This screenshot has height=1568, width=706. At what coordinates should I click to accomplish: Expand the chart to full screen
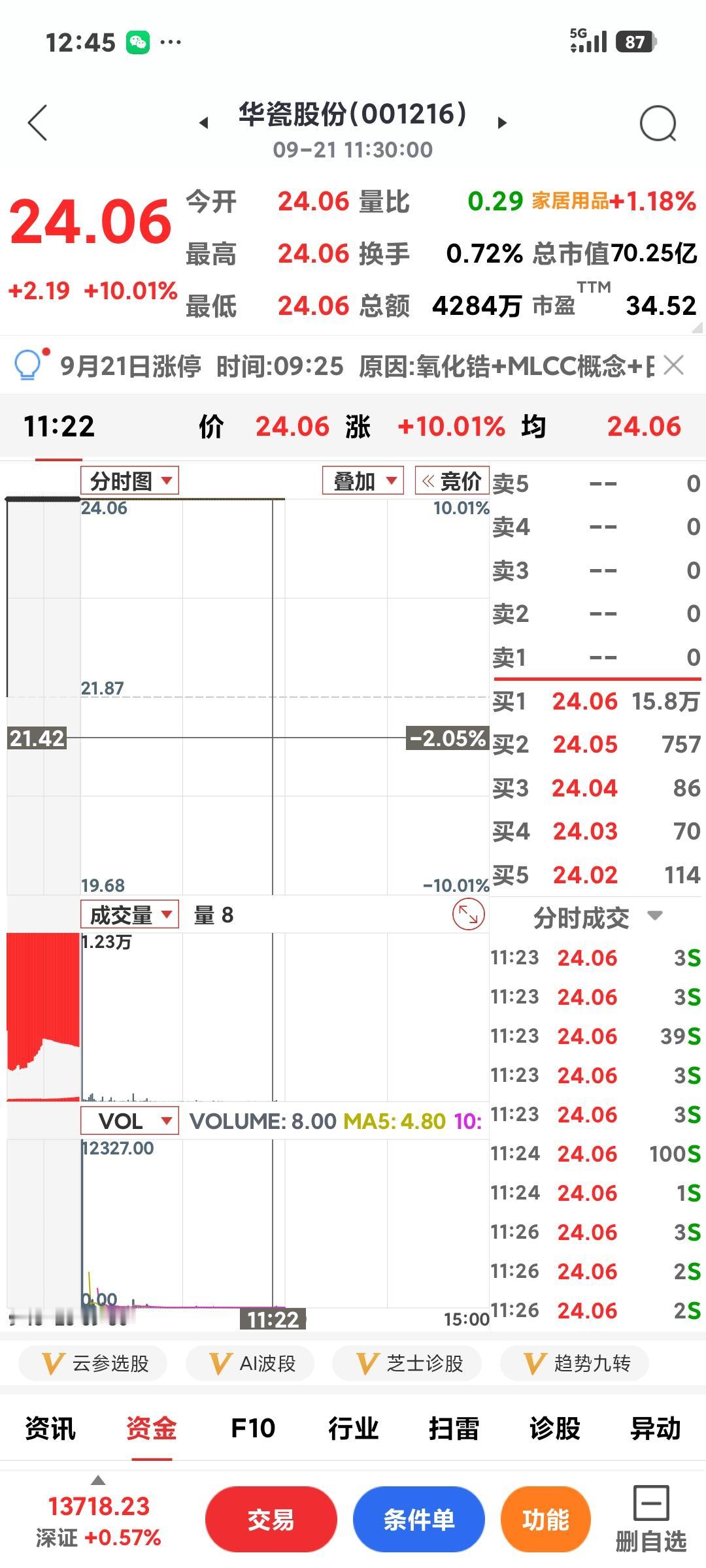(469, 914)
